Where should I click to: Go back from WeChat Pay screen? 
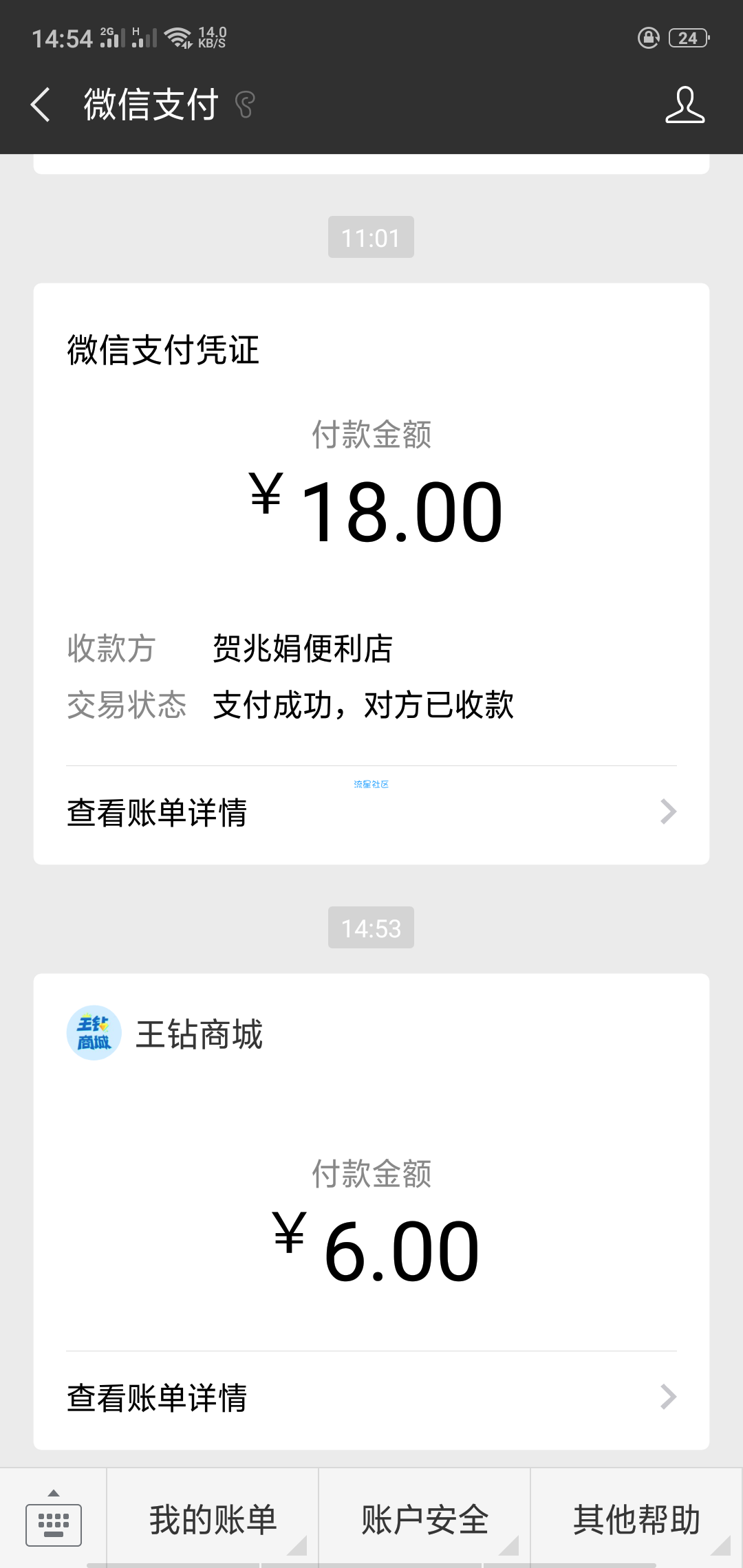[41, 105]
